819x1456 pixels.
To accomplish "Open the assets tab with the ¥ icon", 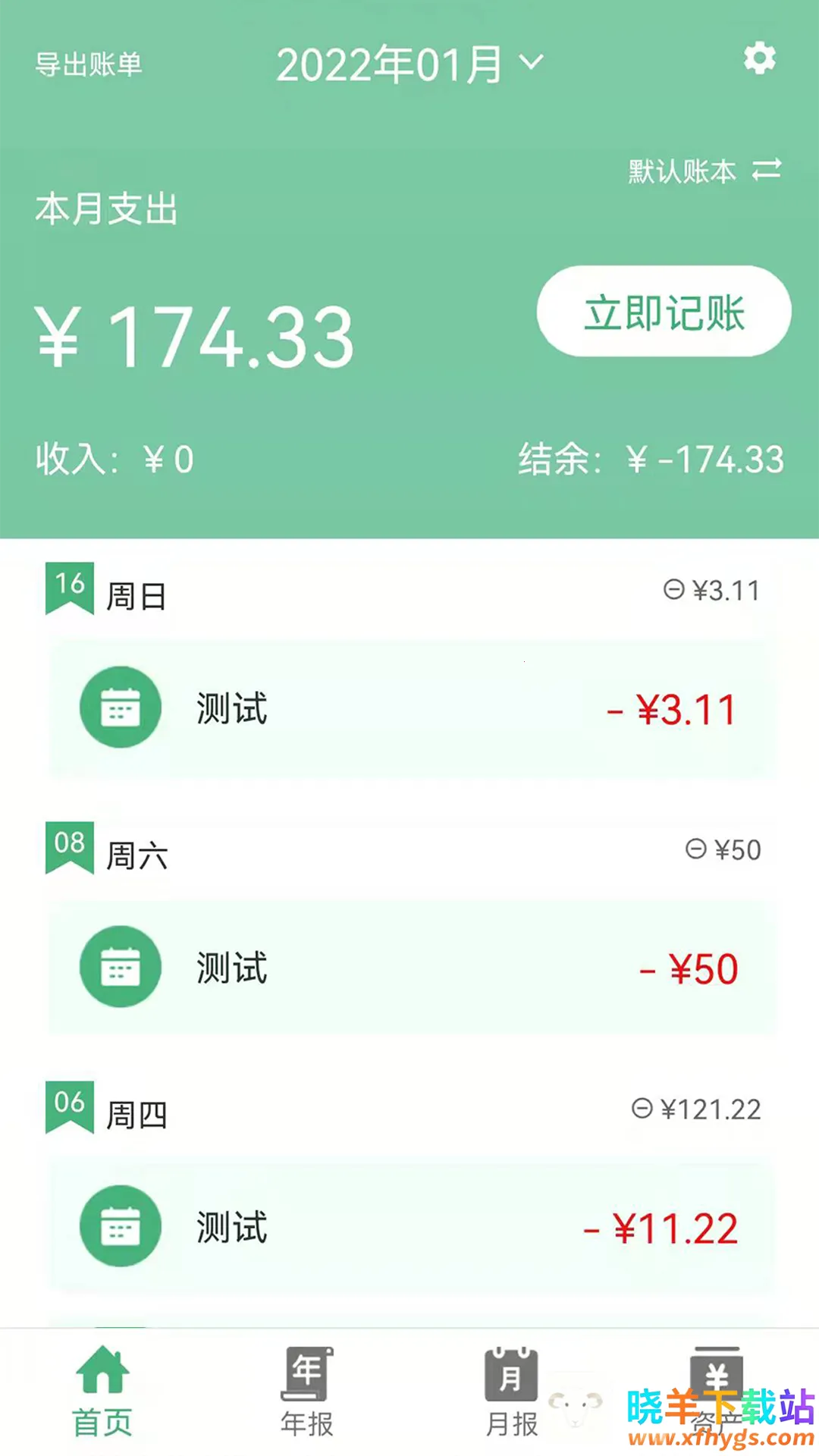I will (716, 1389).
